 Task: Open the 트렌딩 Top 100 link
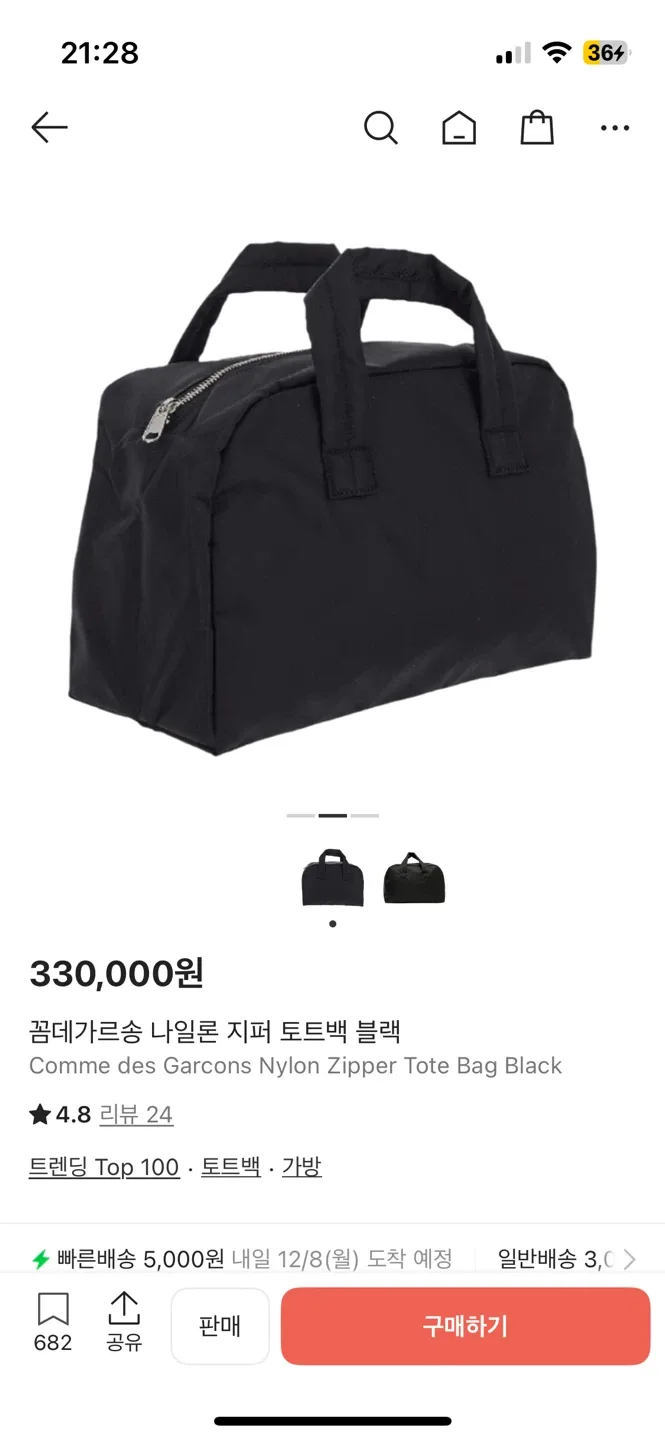tap(104, 1167)
